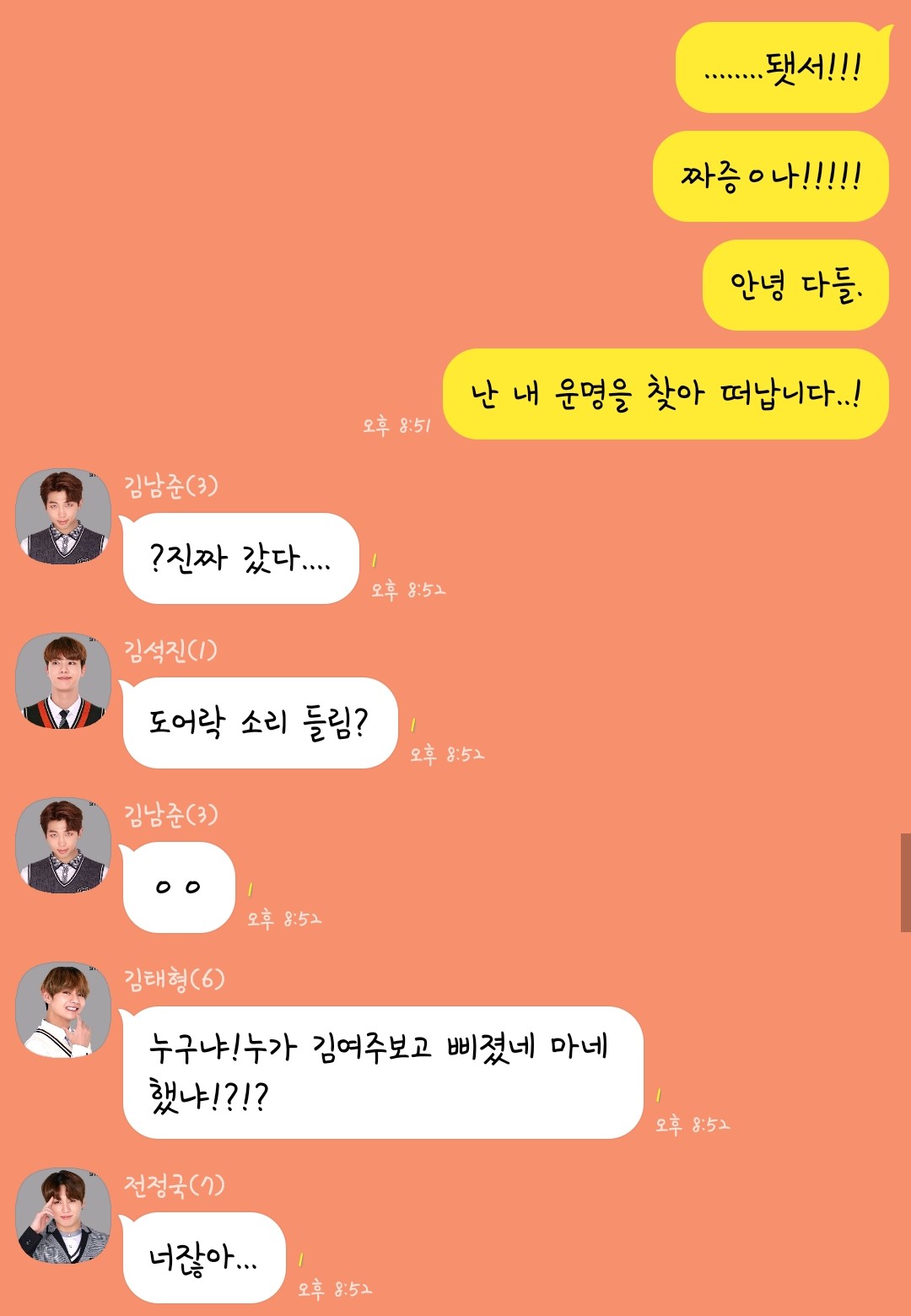Tap 김남준's avatar beside "?진짜 갔다...."
This screenshot has height=1316, width=911.
(x=63, y=516)
